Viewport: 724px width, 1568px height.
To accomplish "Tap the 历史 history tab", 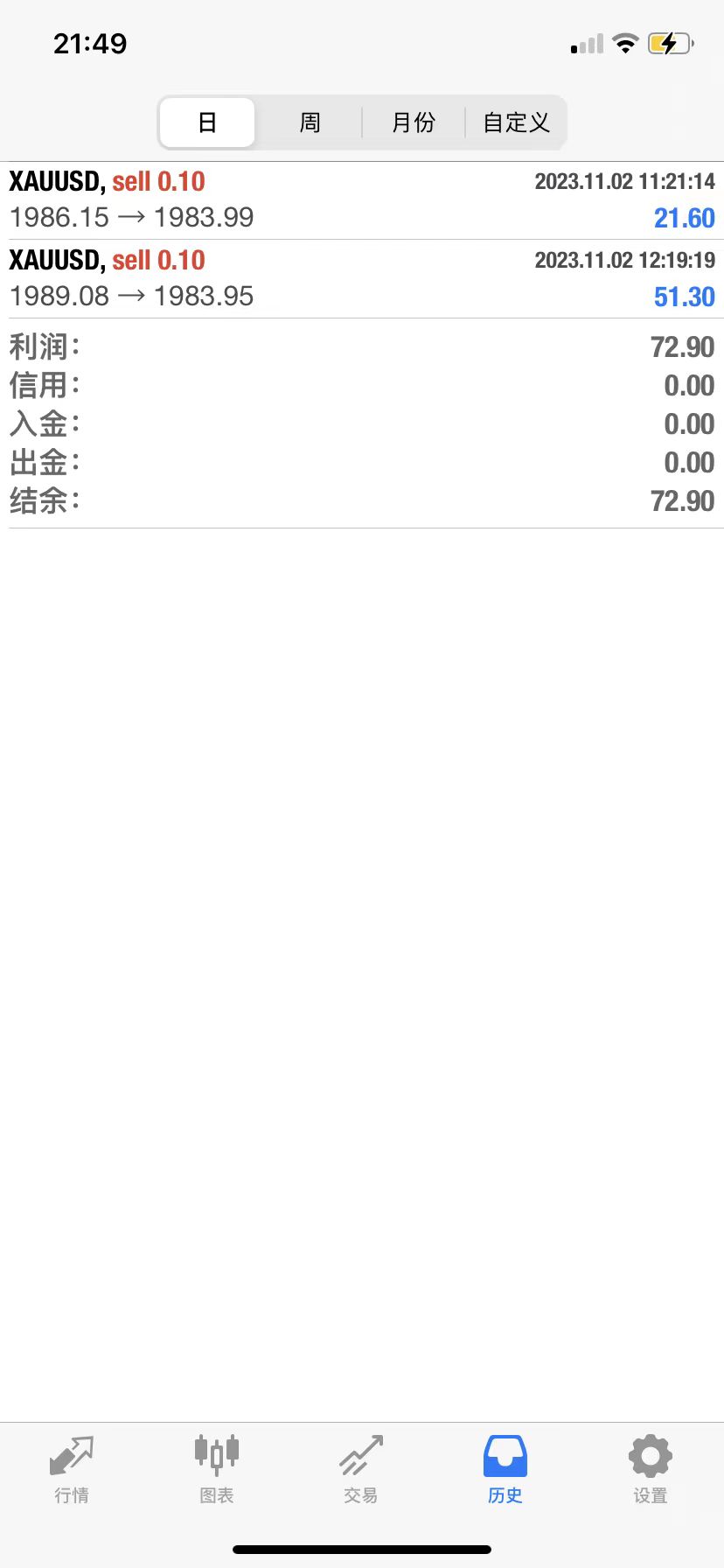I will click(x=505, y=1470).
